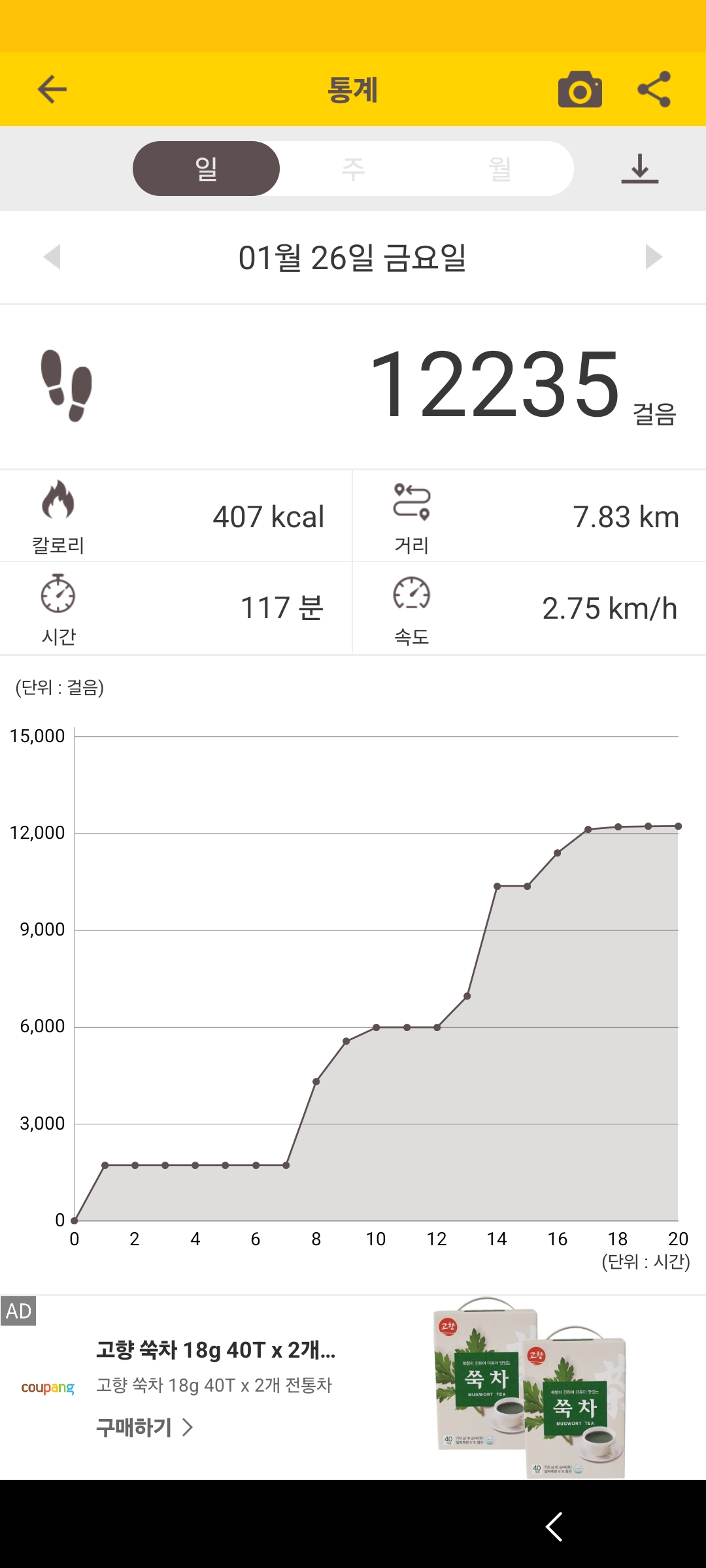Open the 고향 쑥차 product image ad

[529, 1386]
